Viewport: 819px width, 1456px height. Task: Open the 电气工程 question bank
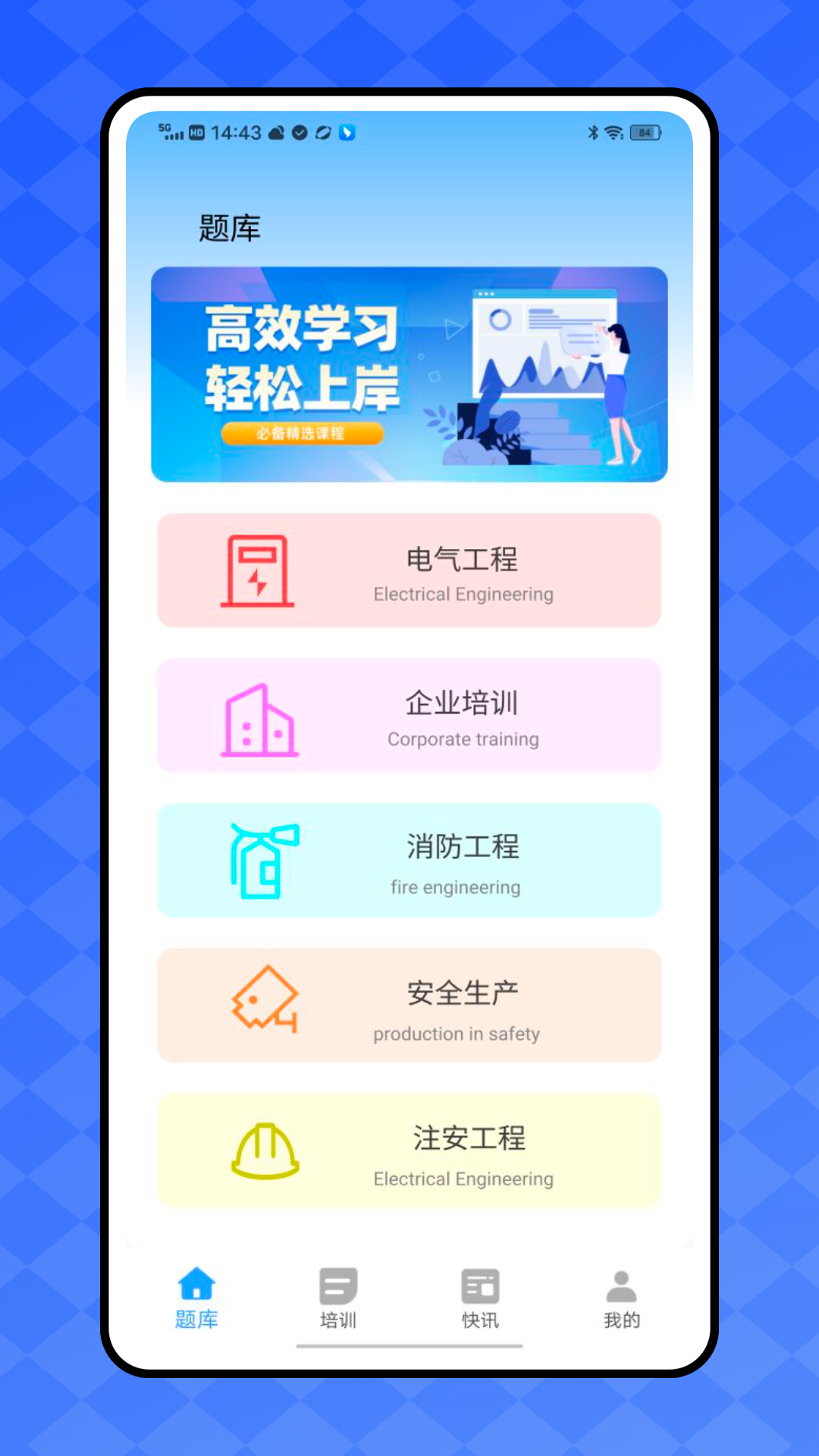tap(409, 570)
